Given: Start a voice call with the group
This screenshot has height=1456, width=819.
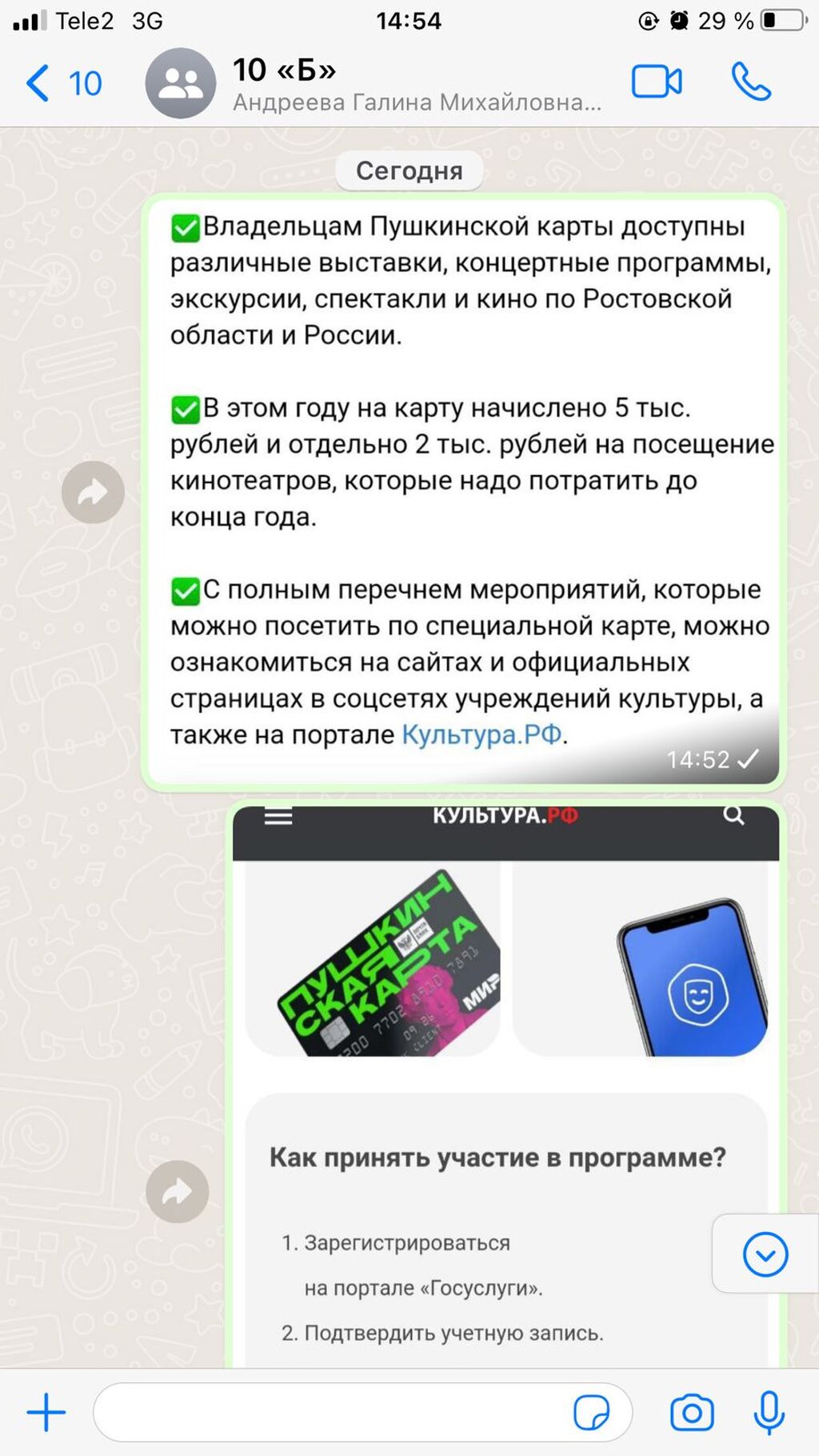Looking at the screenshot, I should (751, 82).
